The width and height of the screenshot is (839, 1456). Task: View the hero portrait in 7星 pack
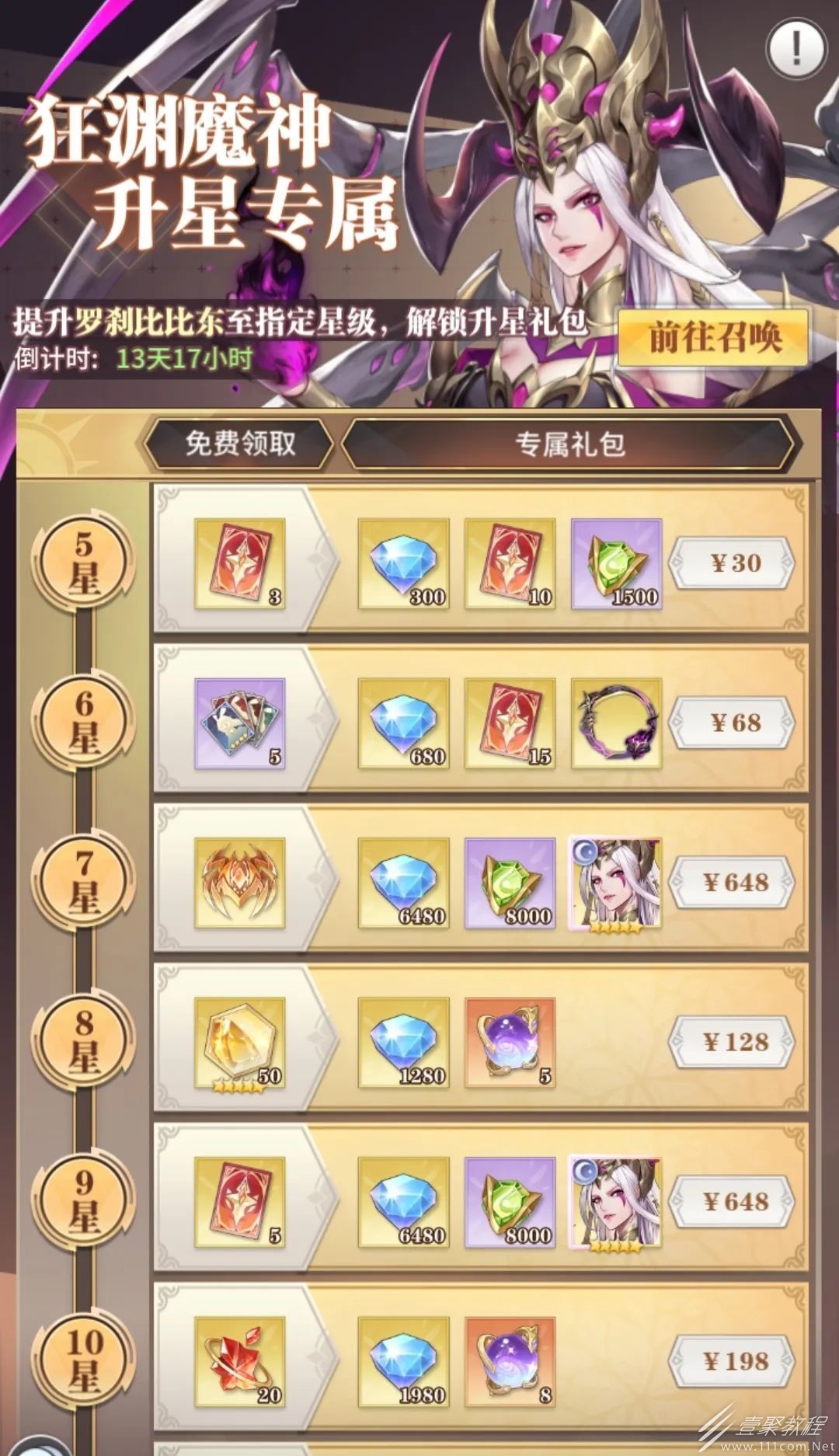point(615,883)
